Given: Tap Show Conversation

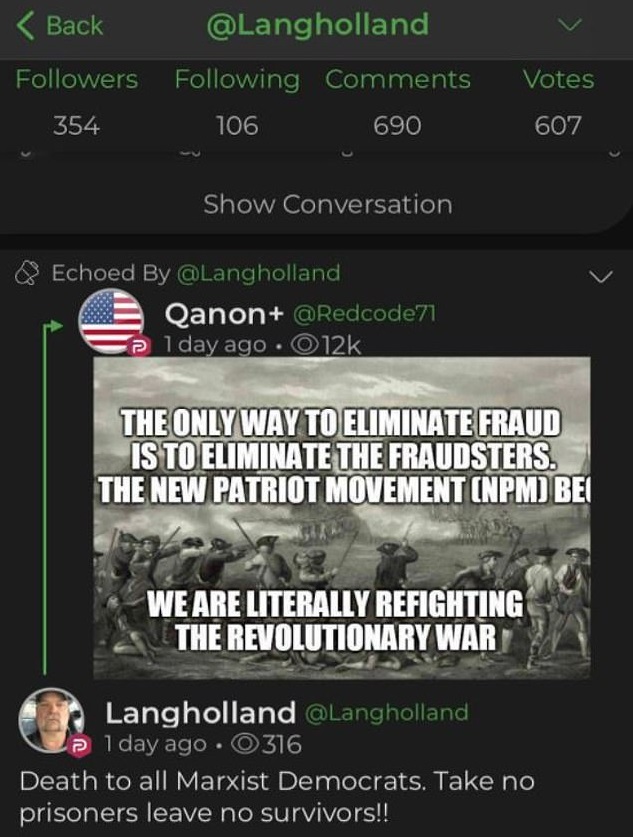Looking at the screenshot, I should click(x=328, y=205).
